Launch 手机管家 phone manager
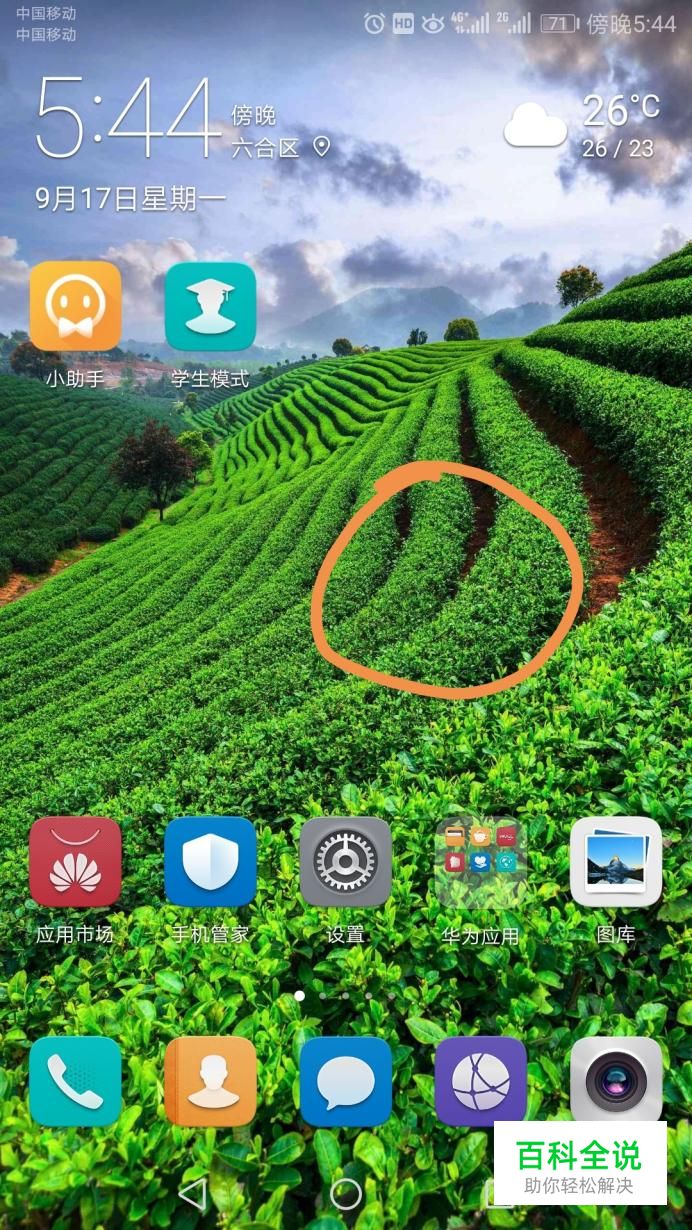Image resolution: width=692 pixels, height=1230 pixels. [210, 862]
